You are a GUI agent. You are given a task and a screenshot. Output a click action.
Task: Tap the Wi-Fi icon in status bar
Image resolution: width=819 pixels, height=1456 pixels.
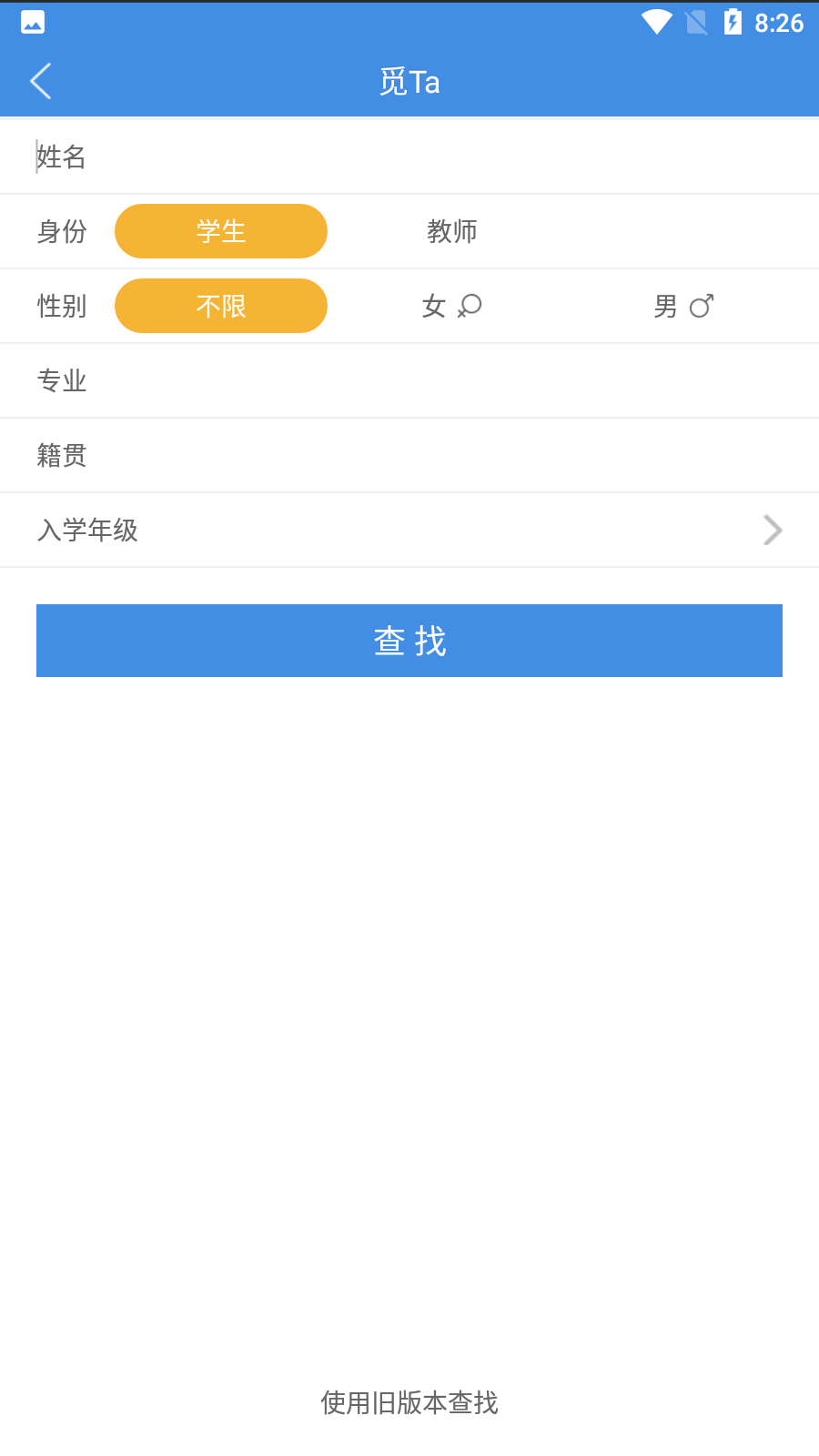(657, 23)
